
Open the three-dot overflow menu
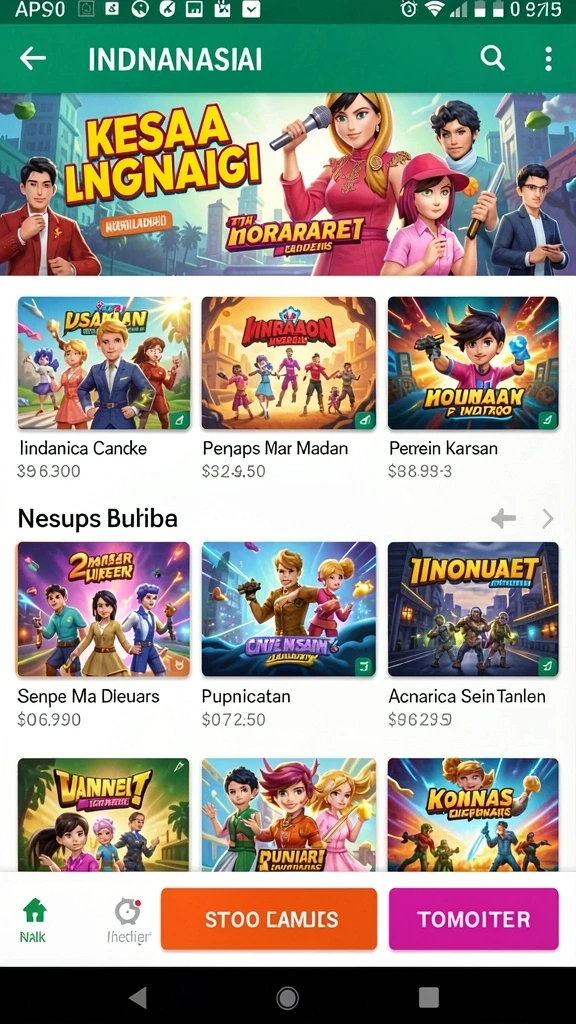pos(548,59)
